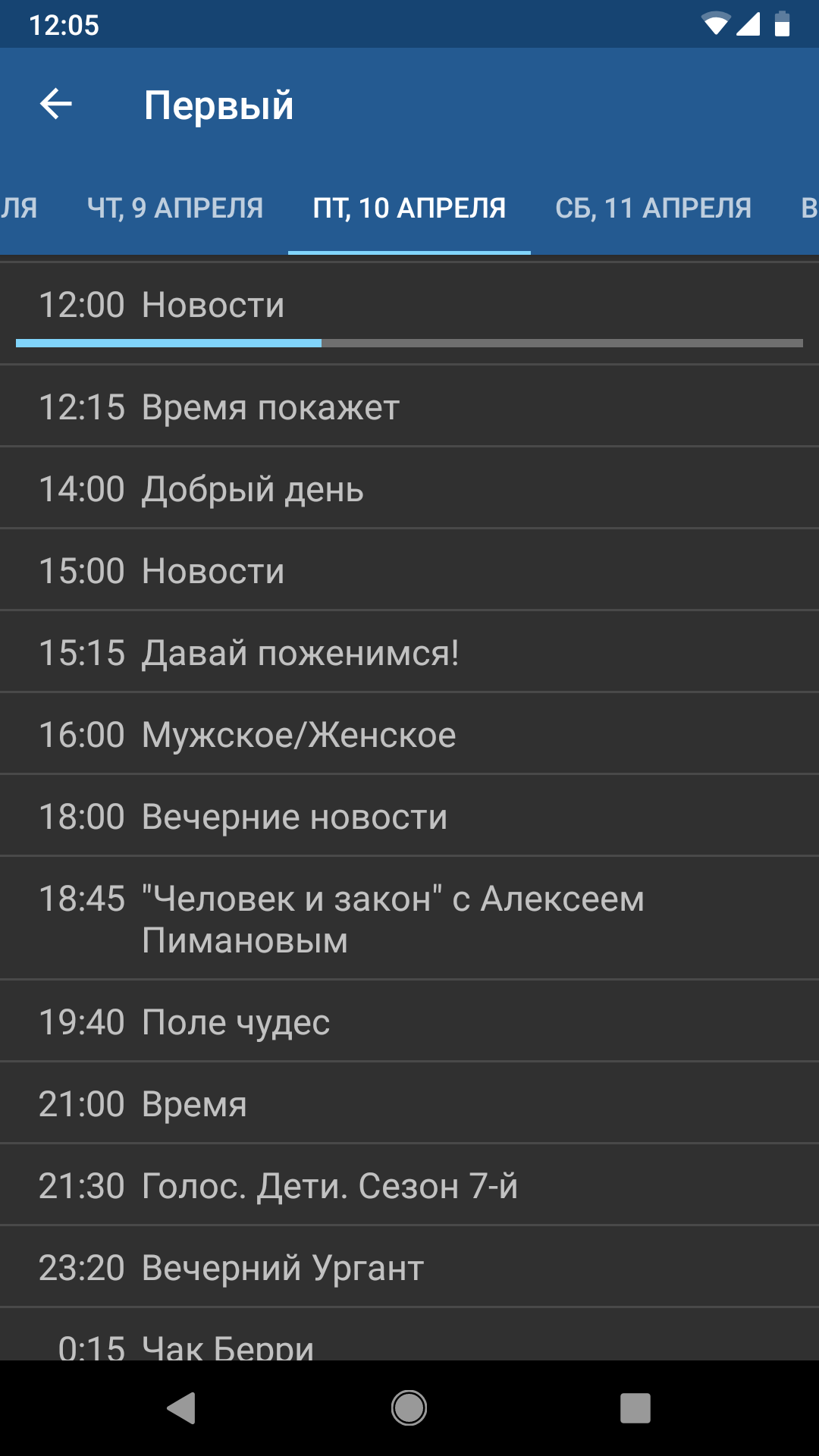Open Давай поженимся! at 15:15
The width and height of the screenshot is (819, 1456).
click(x=409, y=652)
